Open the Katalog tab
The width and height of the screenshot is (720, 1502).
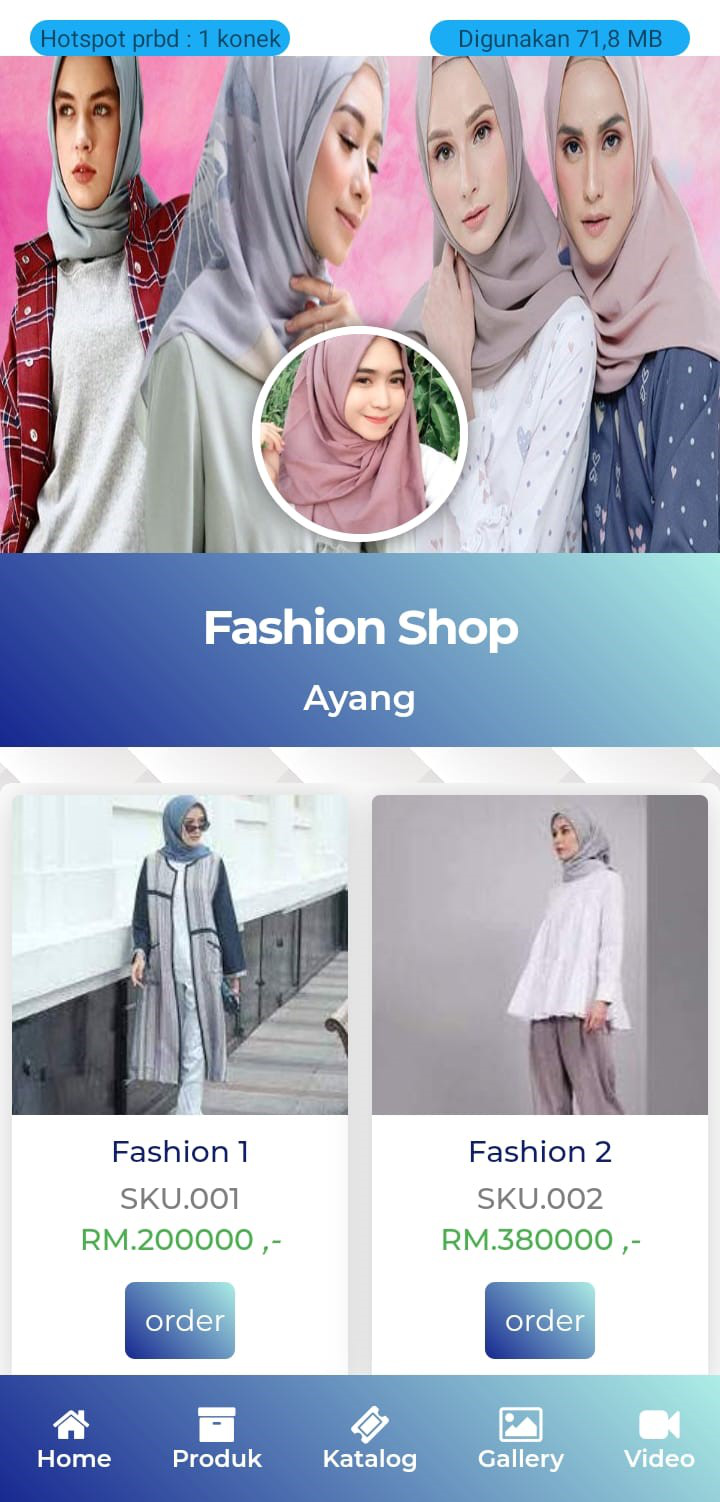click(369, 1438)
